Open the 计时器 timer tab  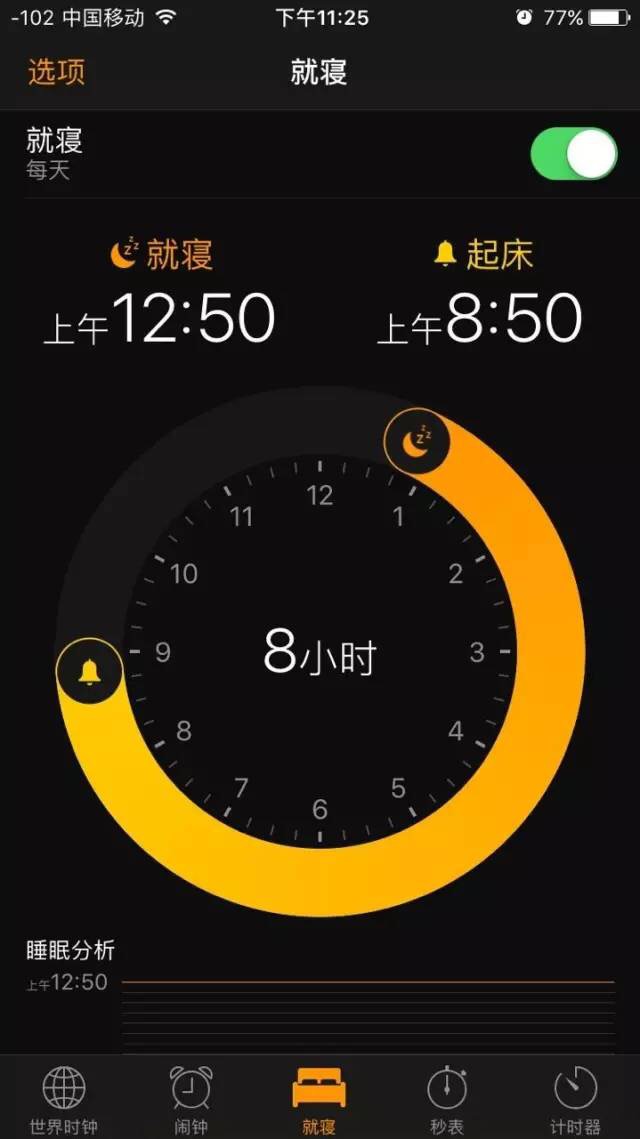click(575, 1098)
